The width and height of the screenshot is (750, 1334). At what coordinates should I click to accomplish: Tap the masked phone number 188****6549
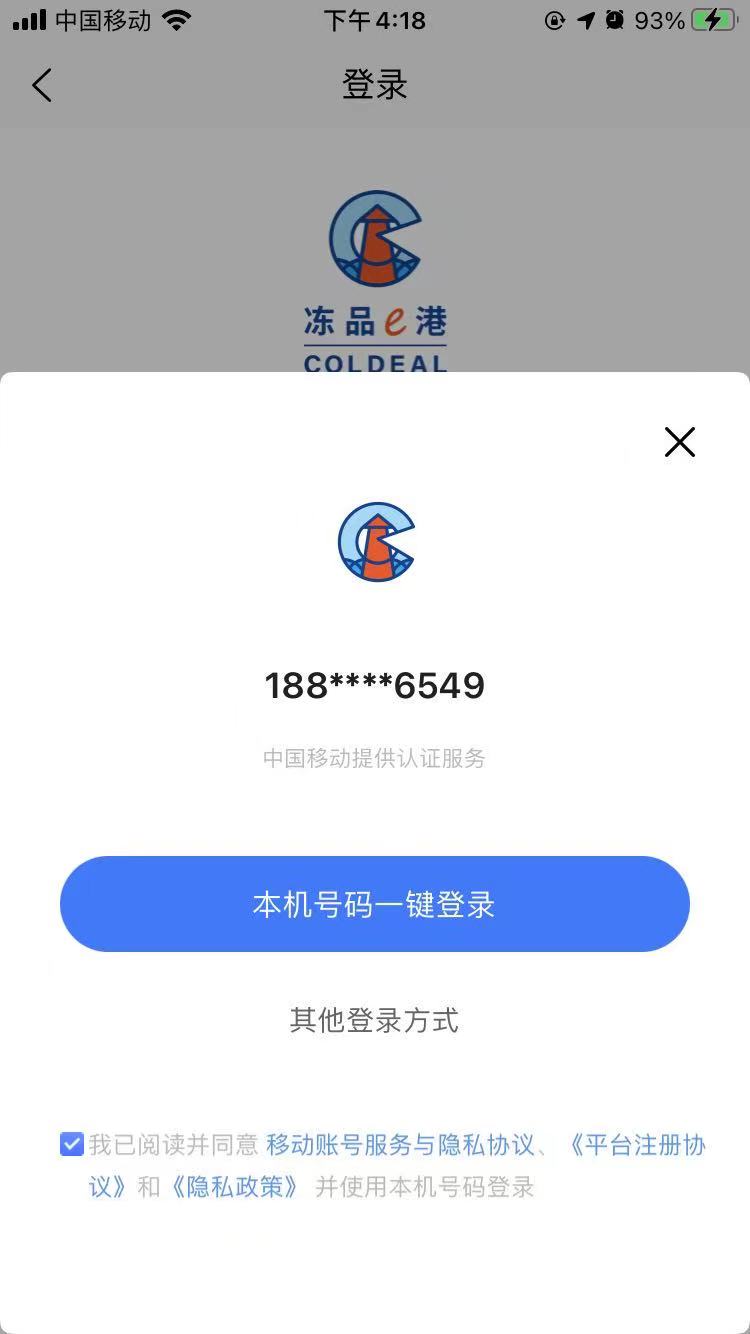tap(375, 685)
